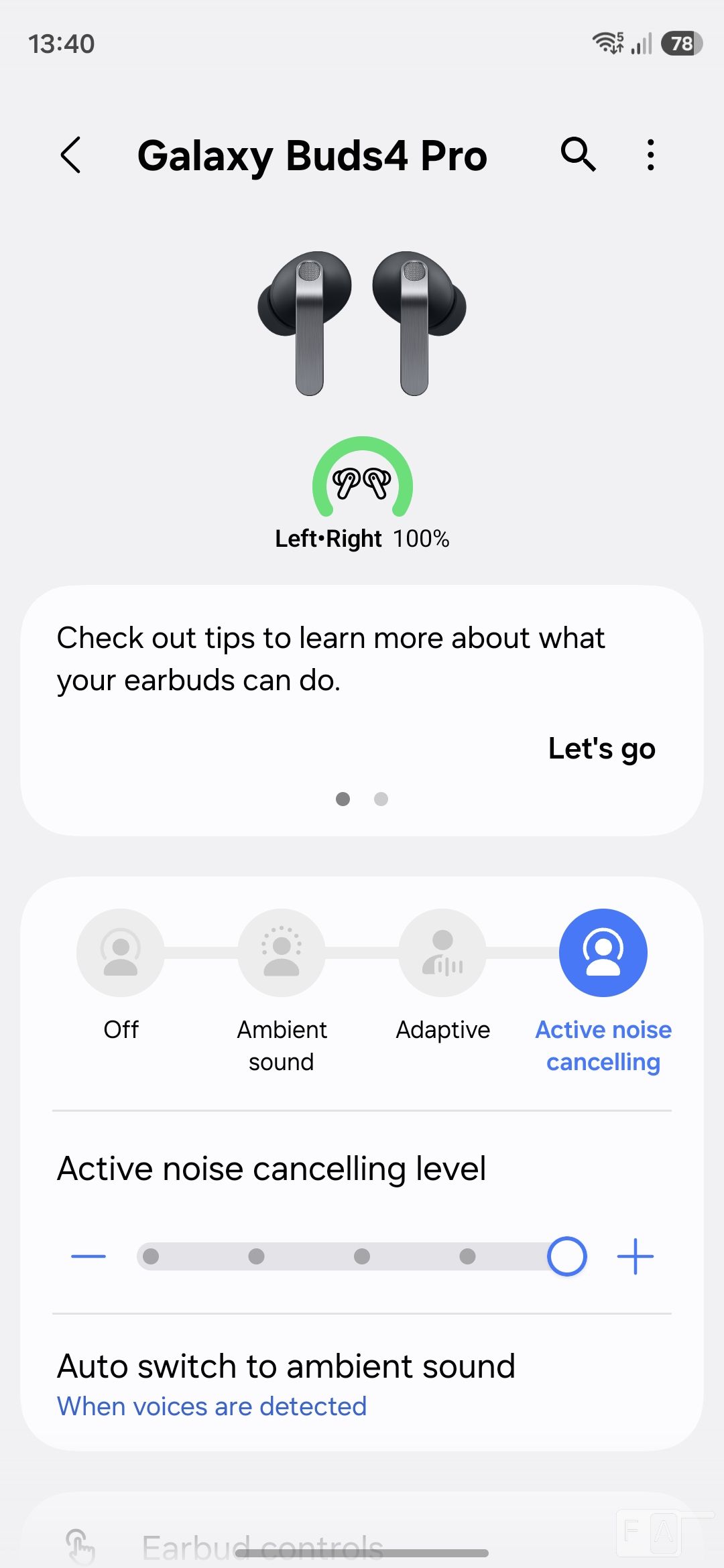The height and width of the screenshot is (1568, 724).
Task: Turn noise controls Off
Action: point(121,953)
